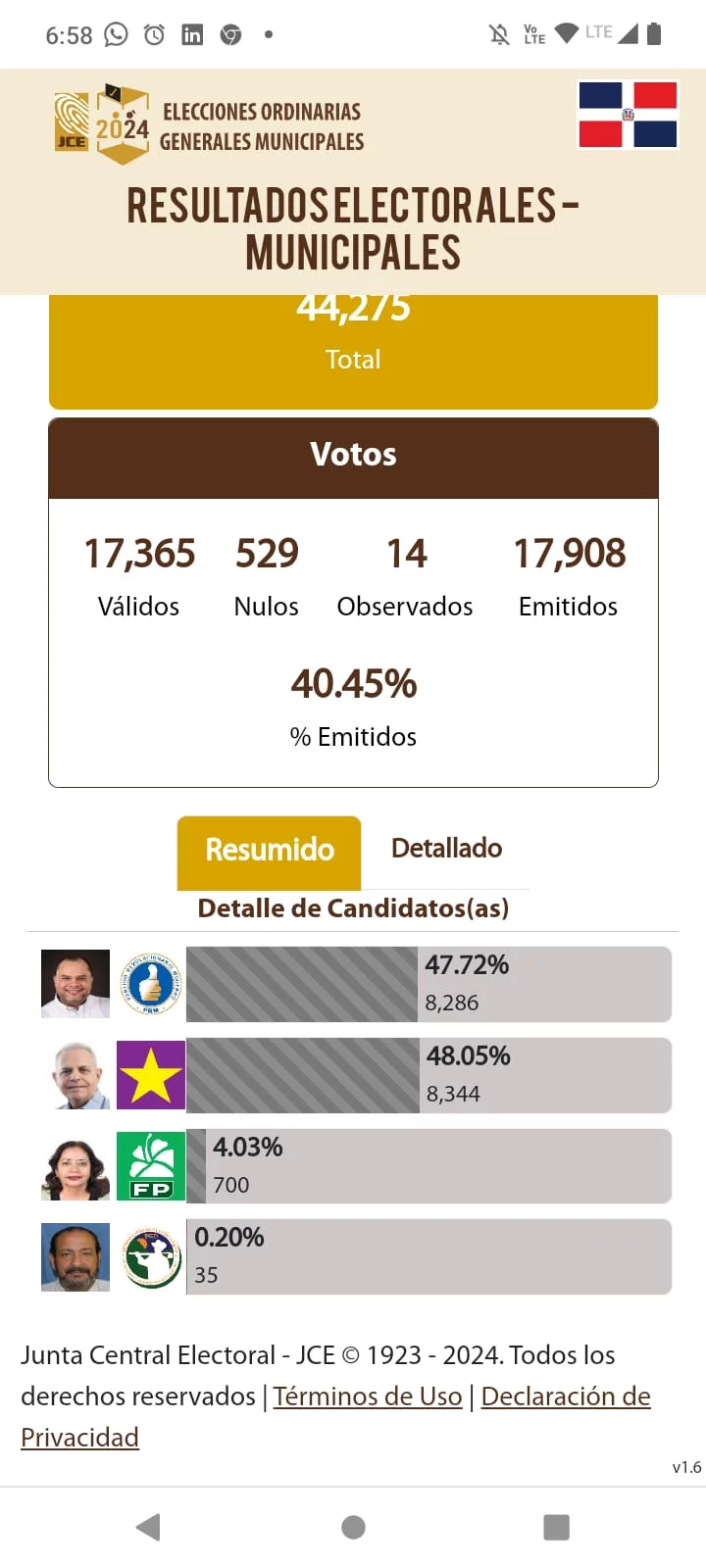Open the Términos de Uso link

pyautogui.click(x=368, y=1396)
